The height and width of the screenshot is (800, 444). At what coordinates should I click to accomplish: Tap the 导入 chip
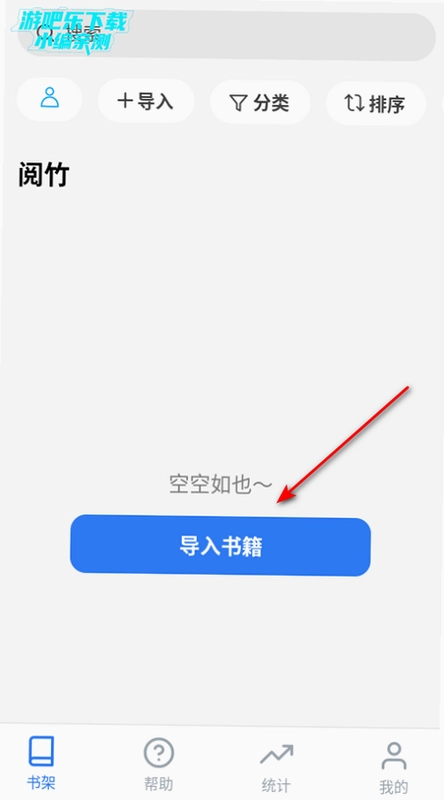click(146, 101)
